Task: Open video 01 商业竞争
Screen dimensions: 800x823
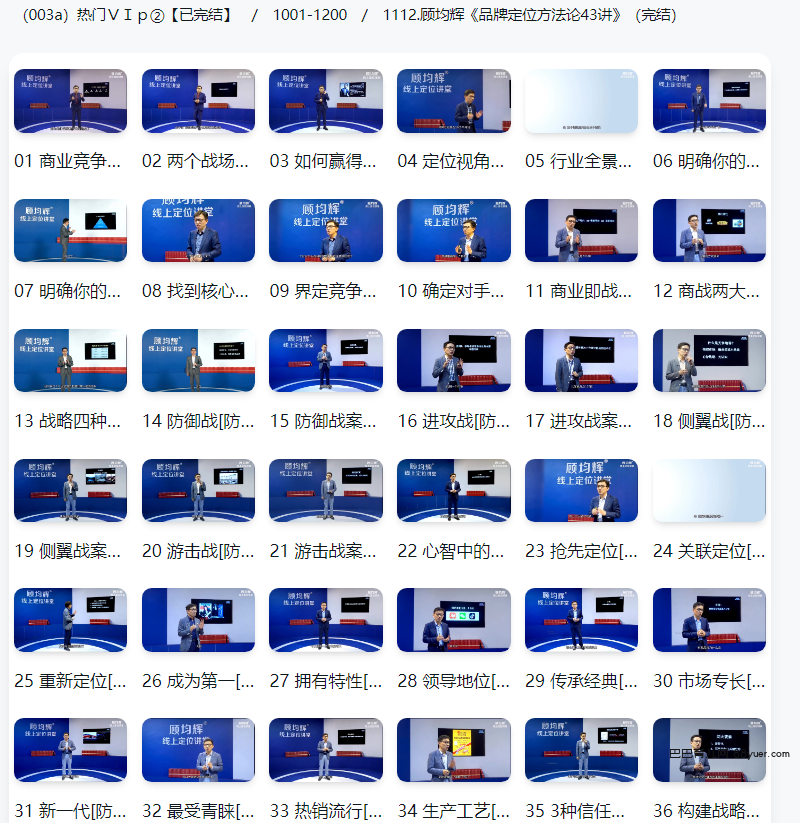Action: coord(70,101)
